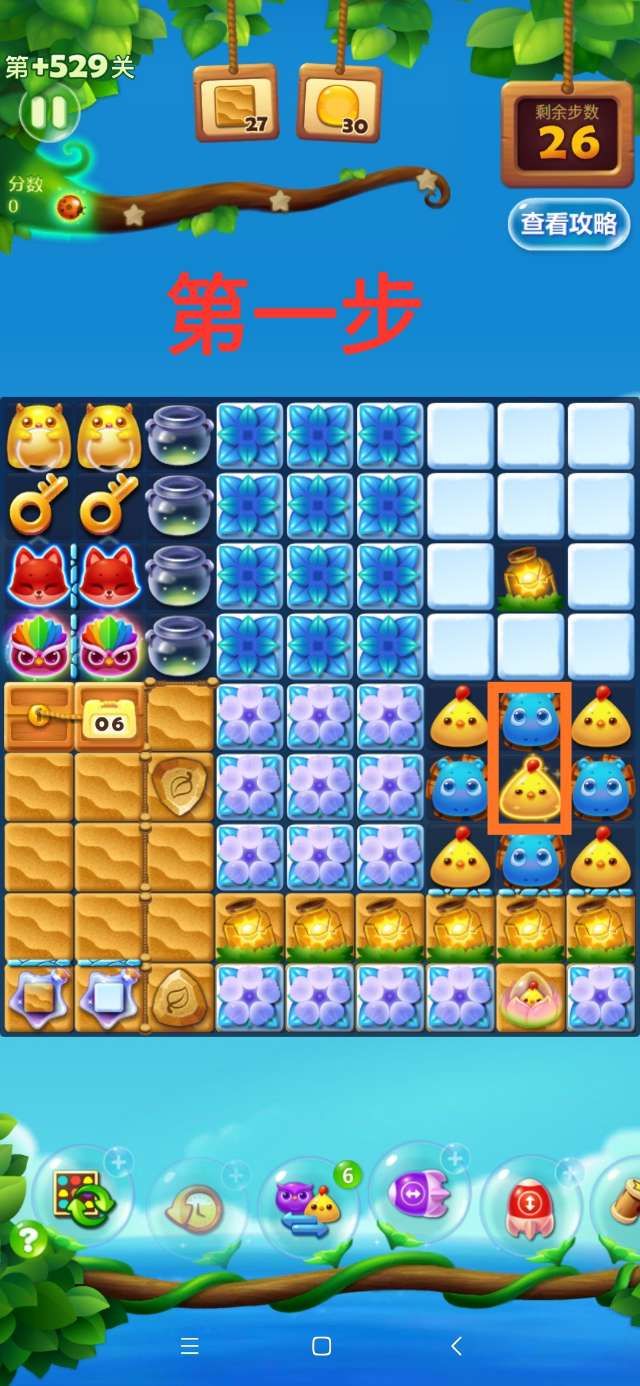Pause the game
Screen dimensions: 640x1386
point(47,112)
